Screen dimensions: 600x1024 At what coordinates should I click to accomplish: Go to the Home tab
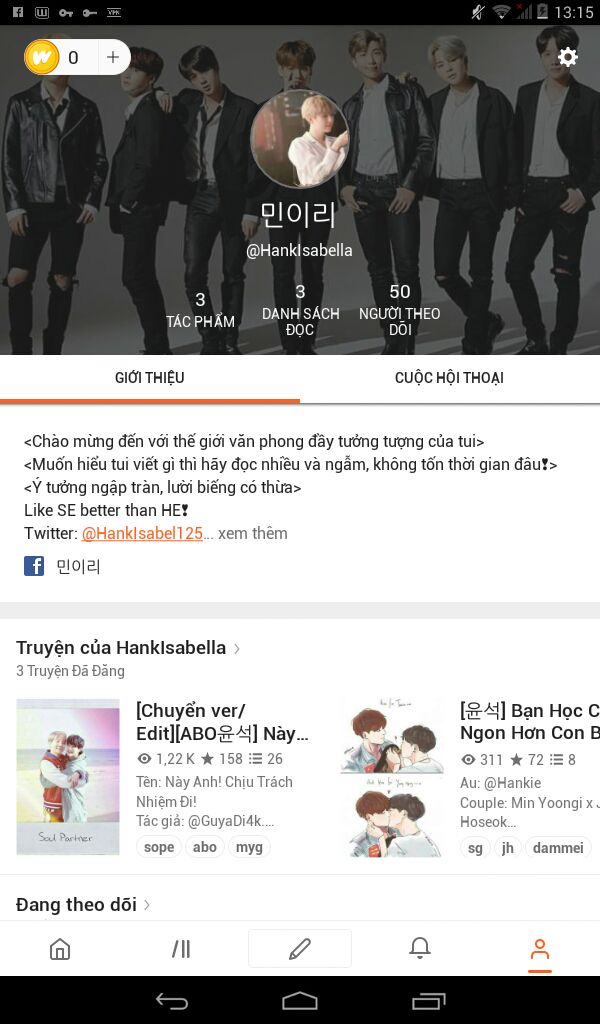(x=60, y=949)
